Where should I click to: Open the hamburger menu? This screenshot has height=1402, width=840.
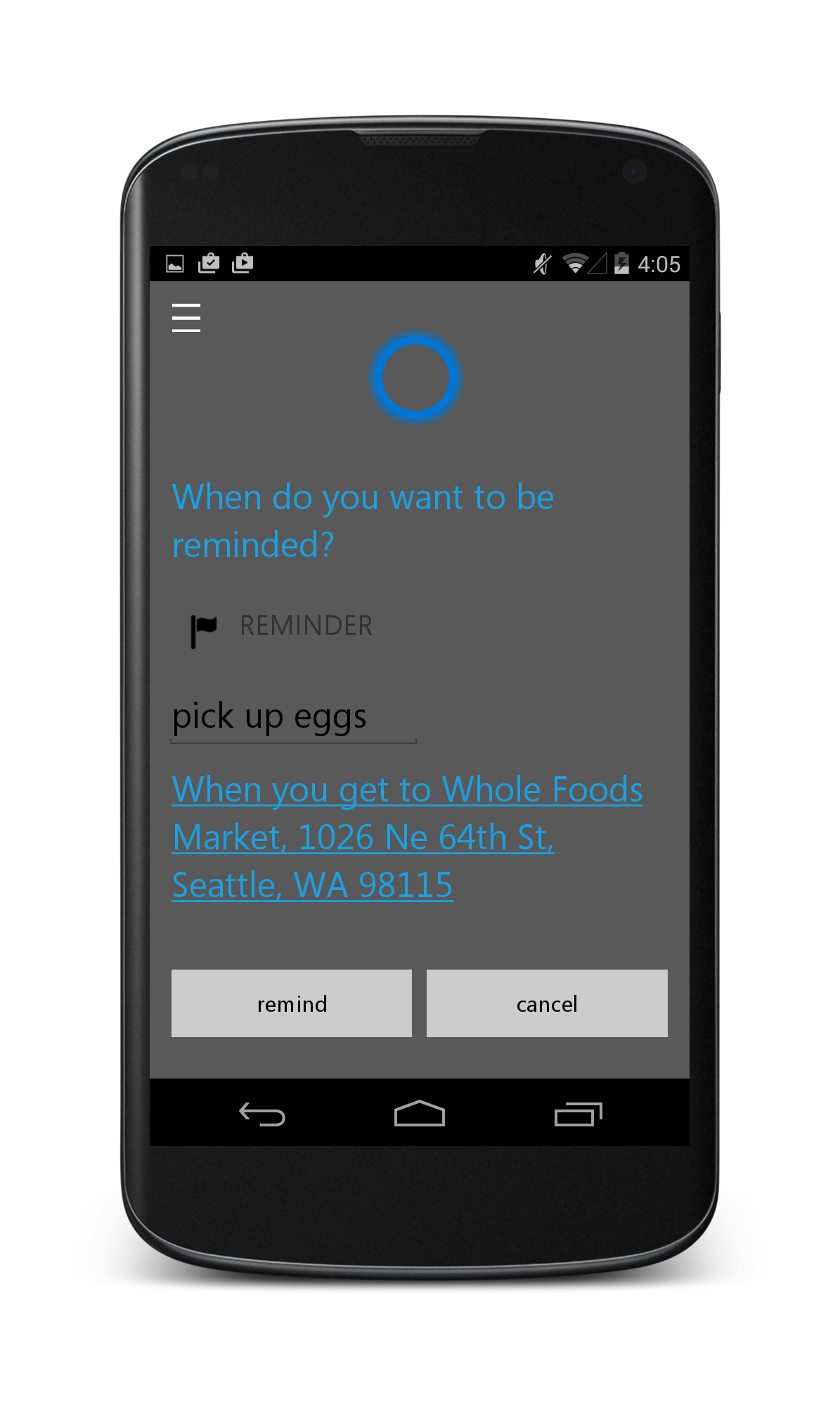(186, 318)
